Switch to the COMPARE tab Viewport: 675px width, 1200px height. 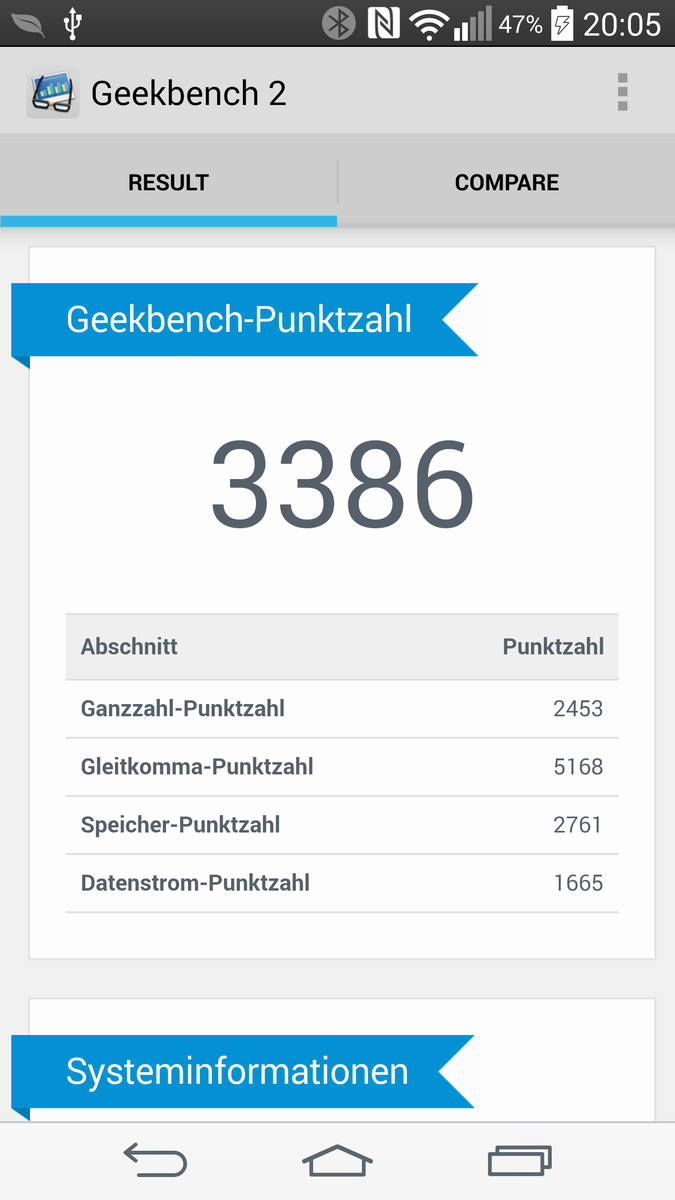(x=506, y=183)
